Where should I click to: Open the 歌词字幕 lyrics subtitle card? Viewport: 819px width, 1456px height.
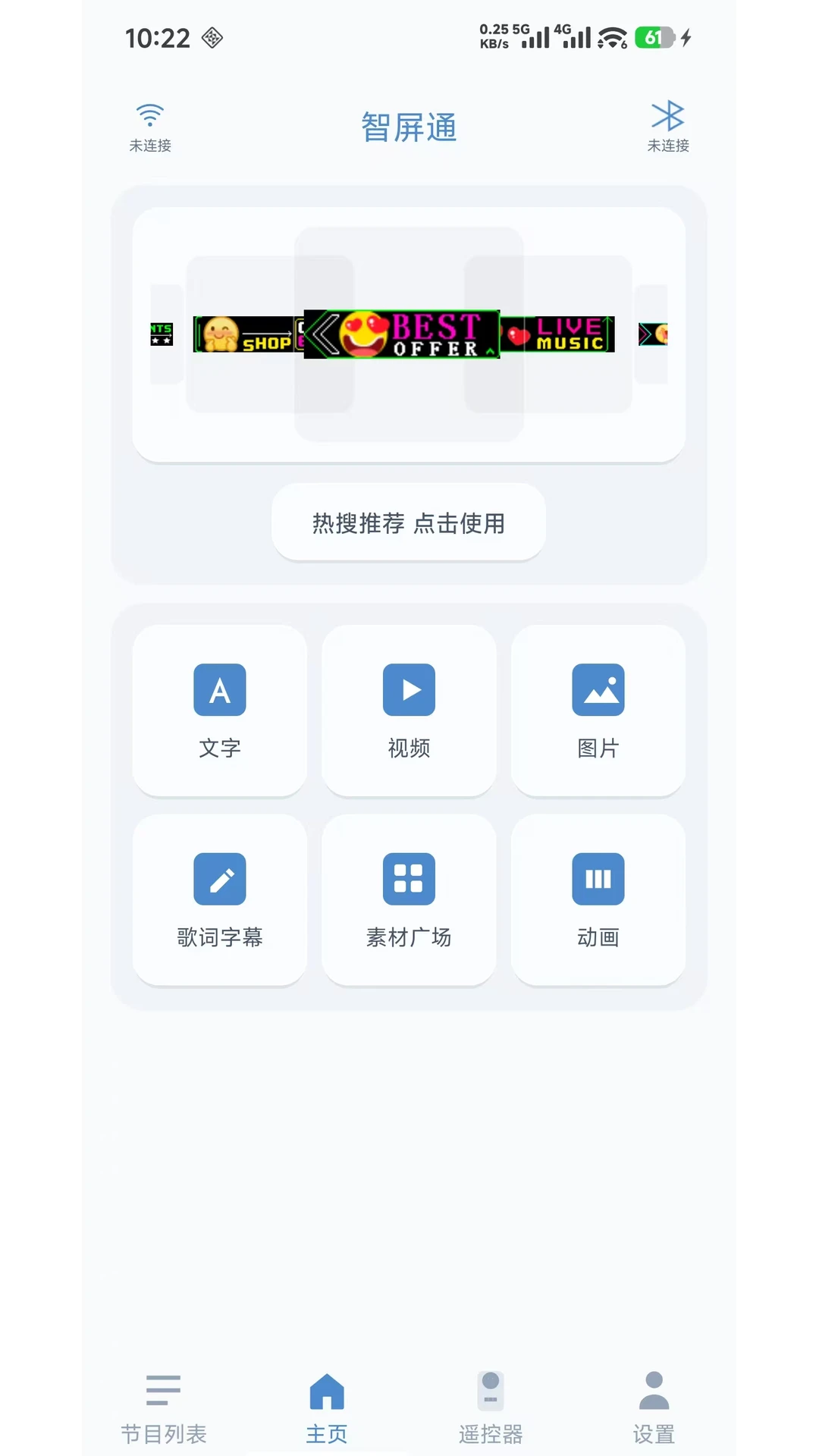pos(220,900)
